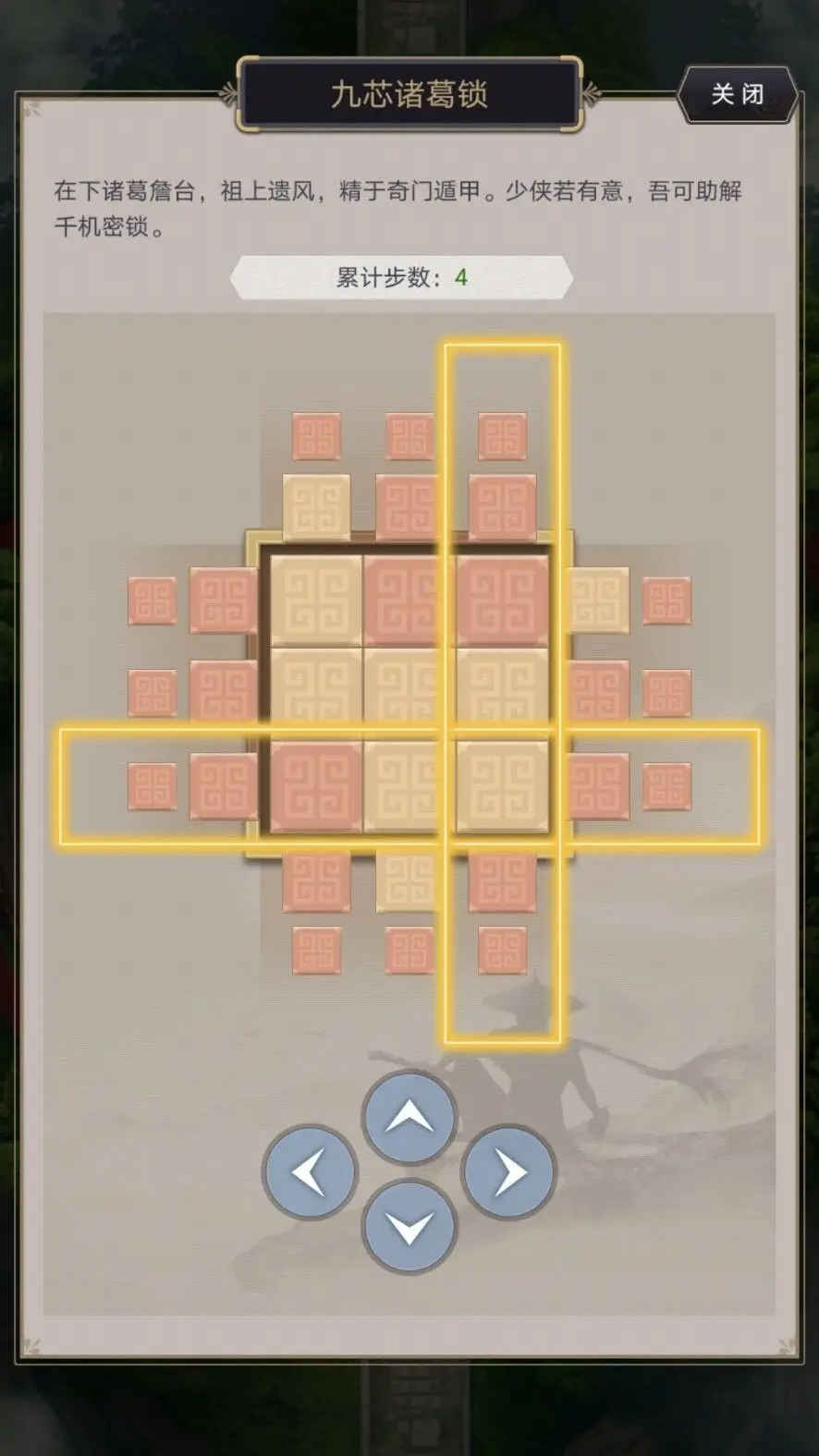Viewport: 819px width, 1456px height.
Task: Close the puzzle dialog with 关闭
Action: 737,94
